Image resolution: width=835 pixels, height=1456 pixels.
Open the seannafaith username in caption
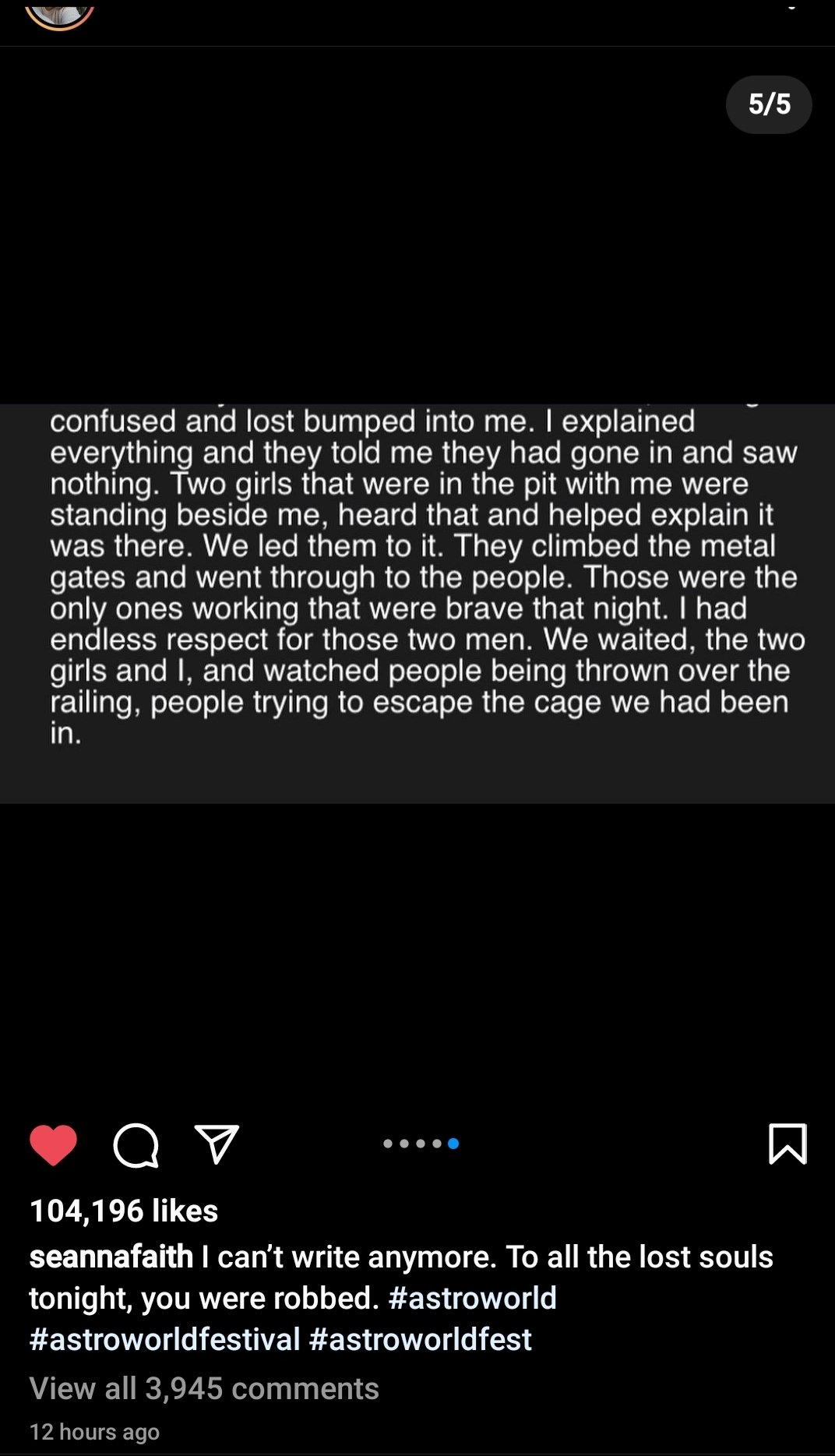click(111, 1257)
